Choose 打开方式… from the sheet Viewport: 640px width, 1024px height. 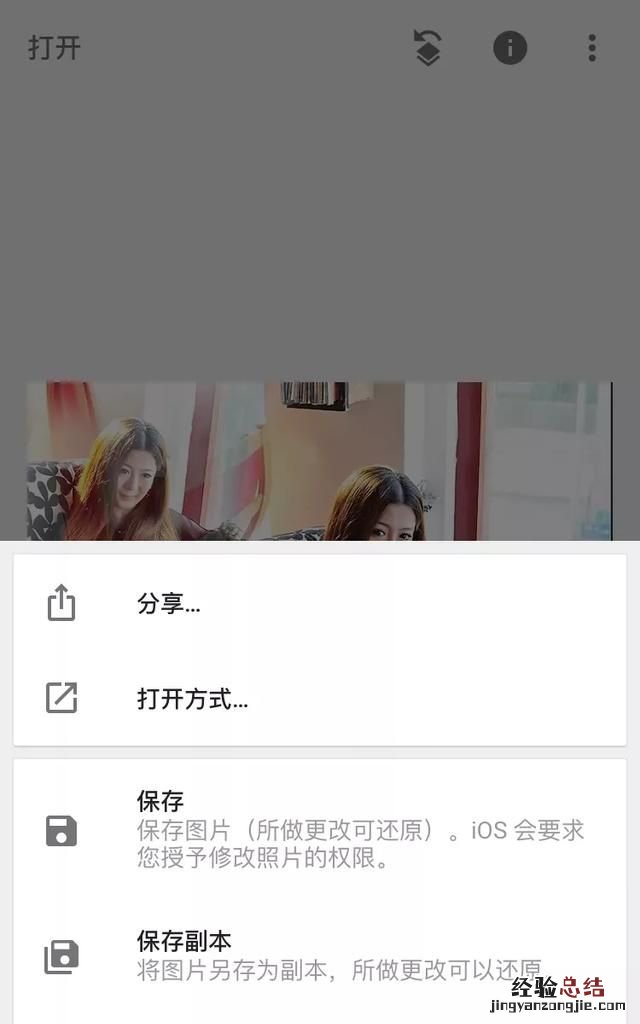tap(192, 698)
